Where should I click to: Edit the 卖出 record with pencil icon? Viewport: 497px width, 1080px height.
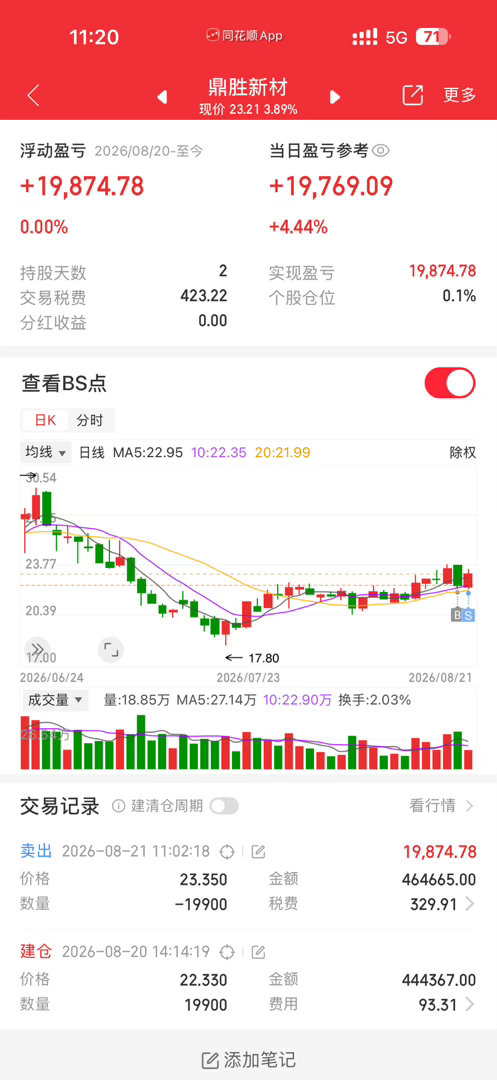(258, 851)
